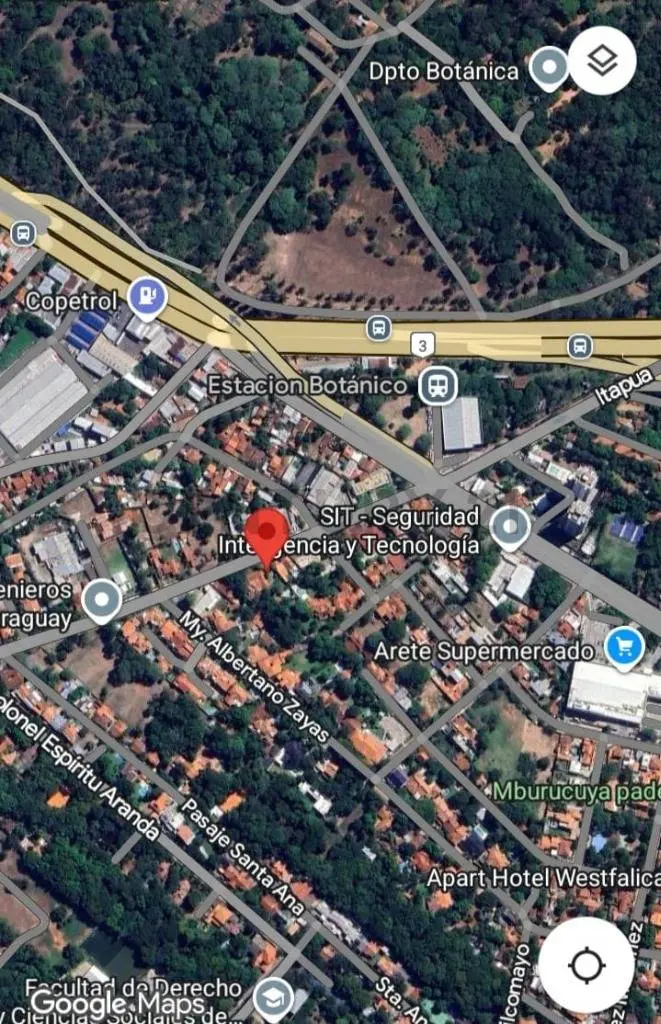
Task: Open the map layers button
Action: [603, 61]
